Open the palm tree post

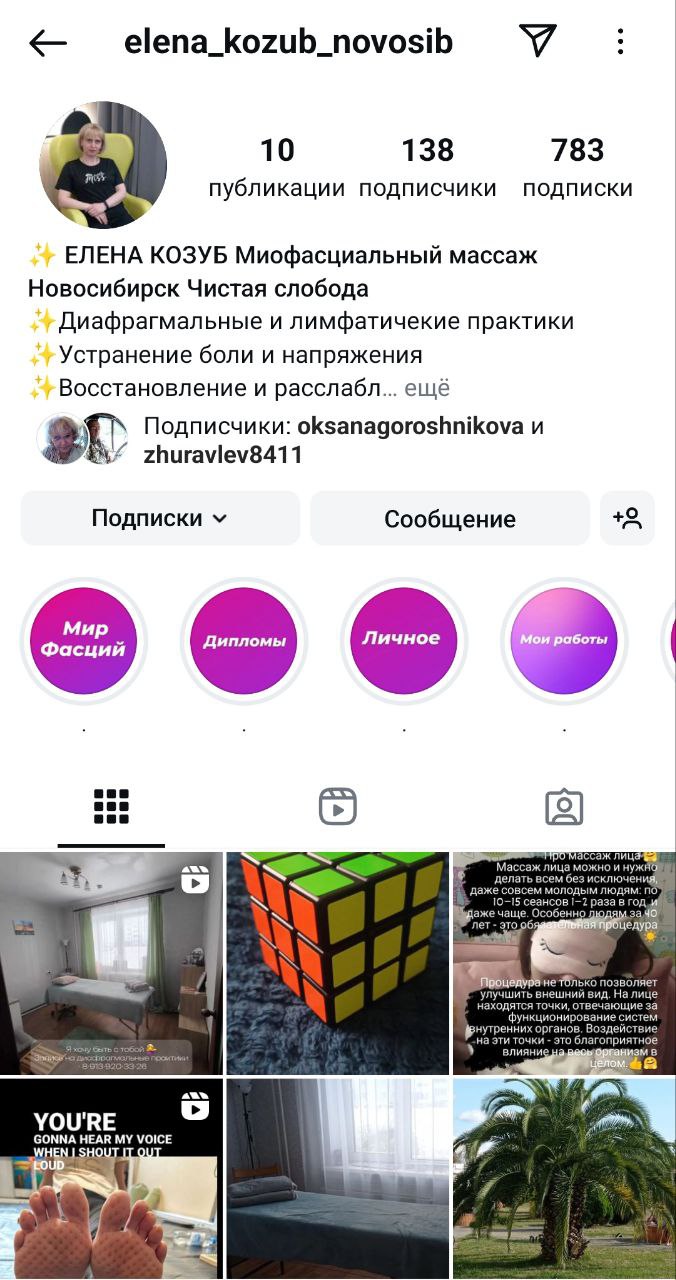563,1178
